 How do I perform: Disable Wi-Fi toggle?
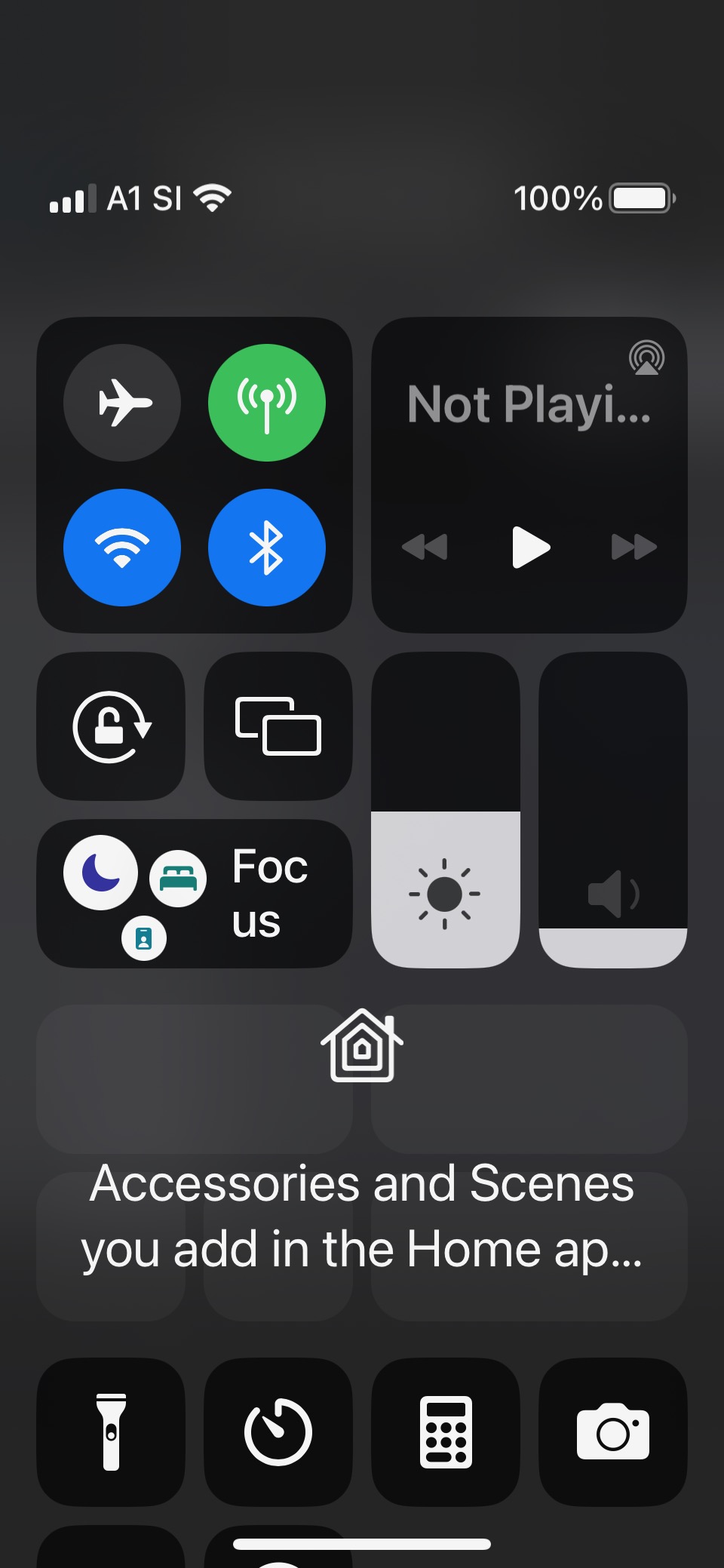click(122, 548)
